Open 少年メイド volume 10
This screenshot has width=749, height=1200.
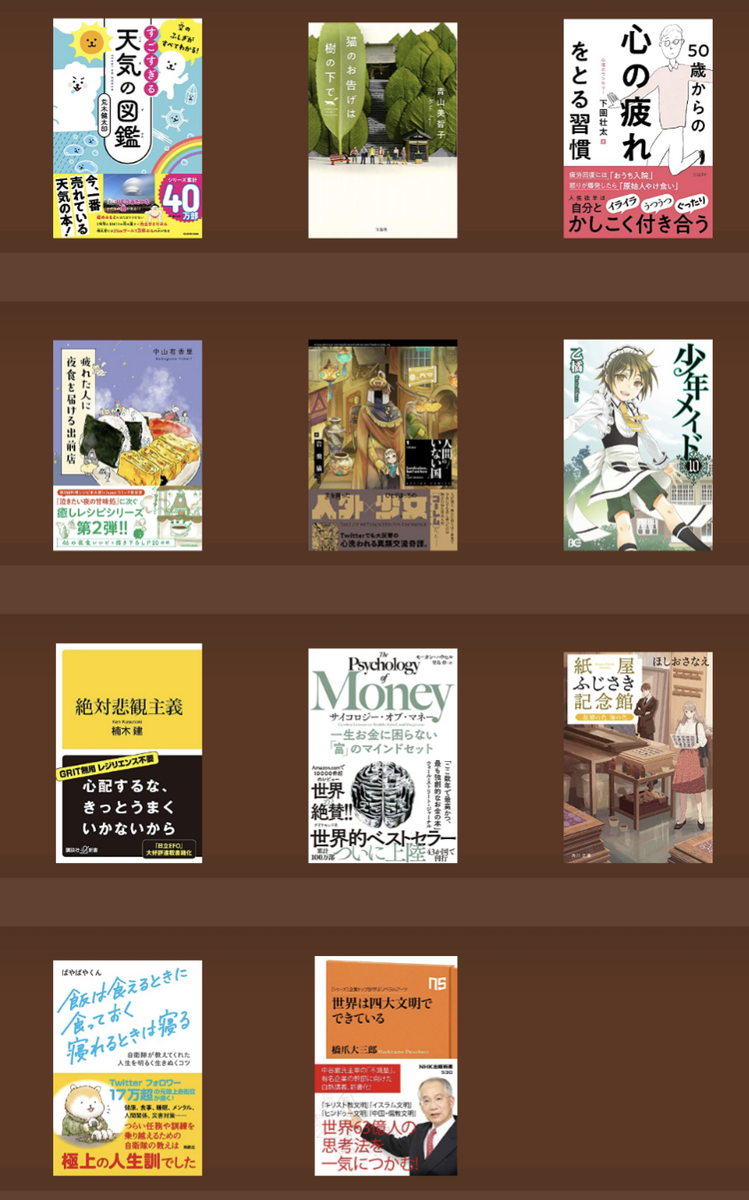coord(638,445)
